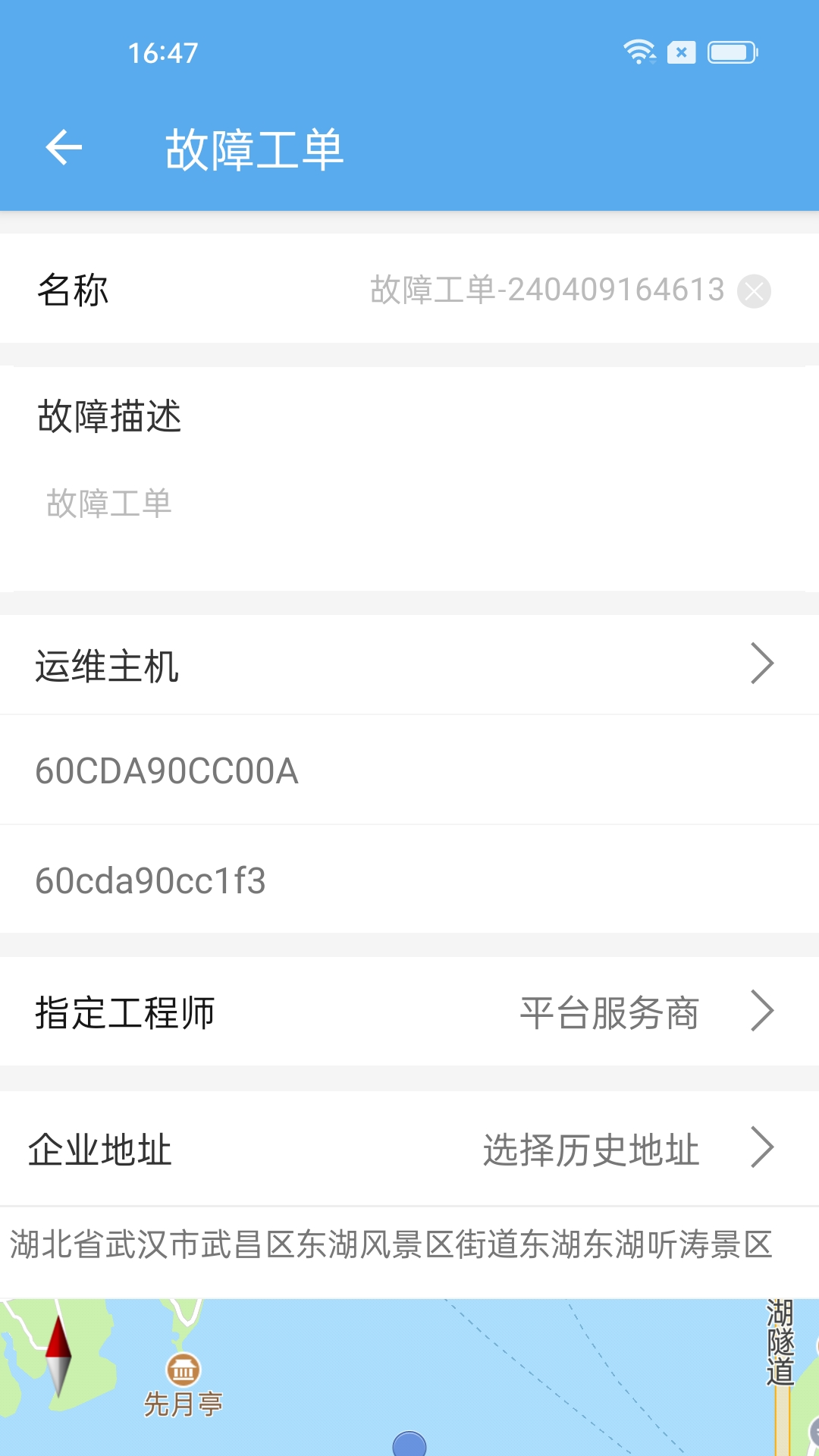Tap 平台服务商 next to 指定工程师

click(608, 1011)
